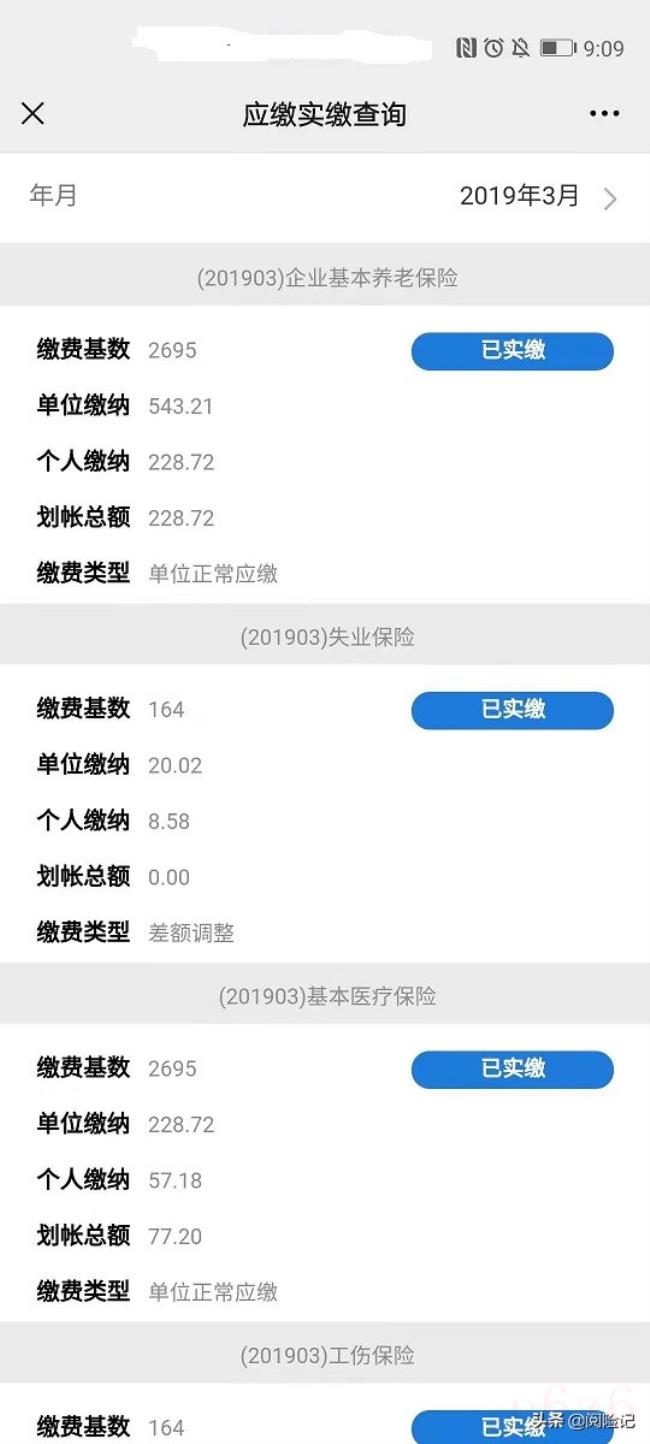Tap 已实缴 under 工伤保险
The height and width of the screenshot is (1444, 650).
click(x=513, y=1427)
